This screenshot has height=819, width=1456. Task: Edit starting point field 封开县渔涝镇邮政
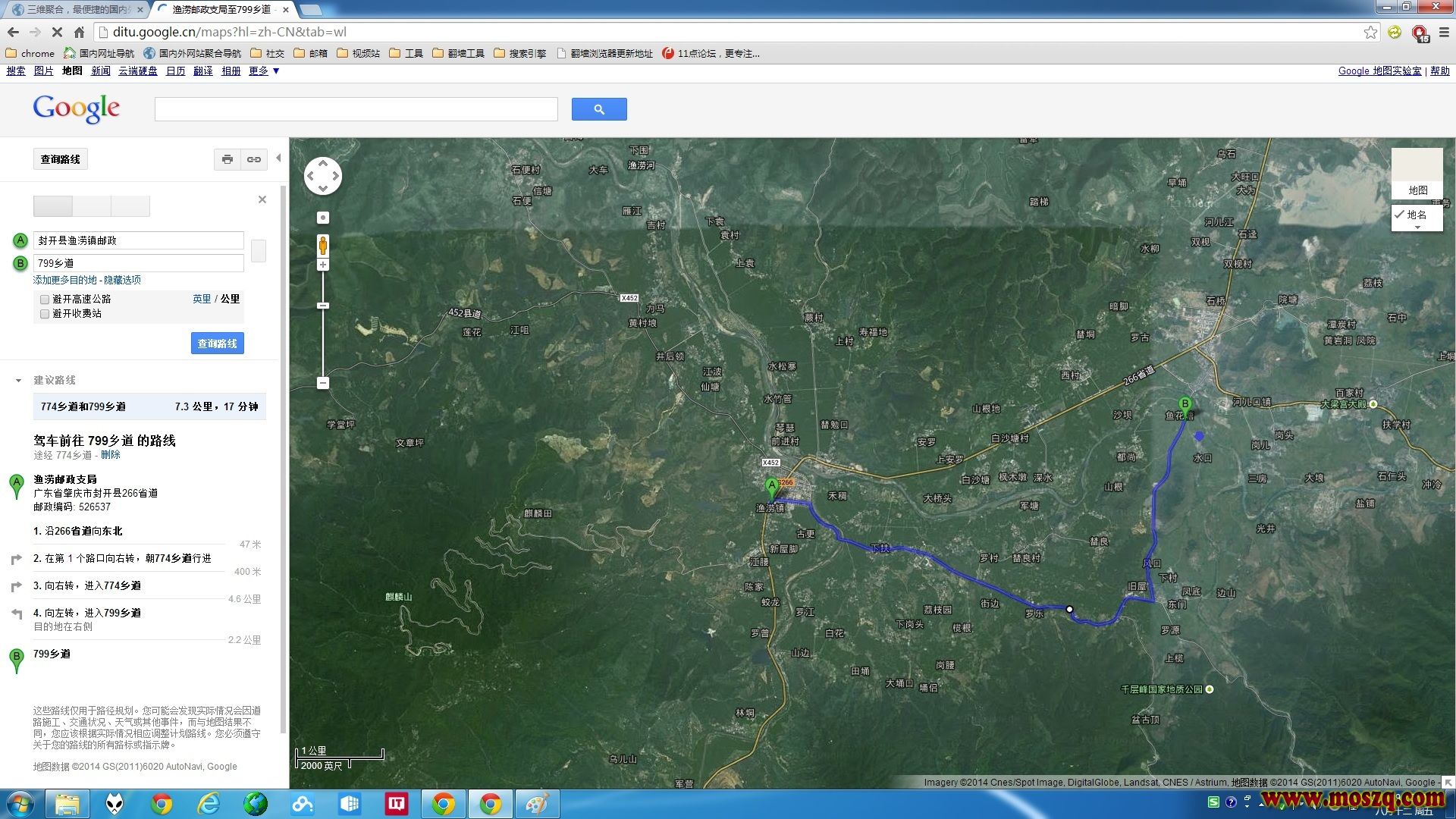139,240
